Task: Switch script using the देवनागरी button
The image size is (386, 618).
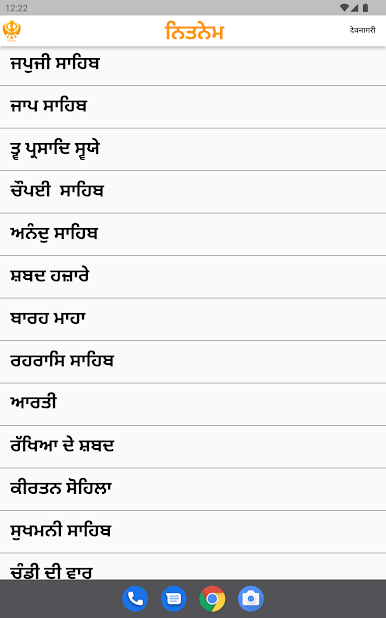Action: (362, 30)
